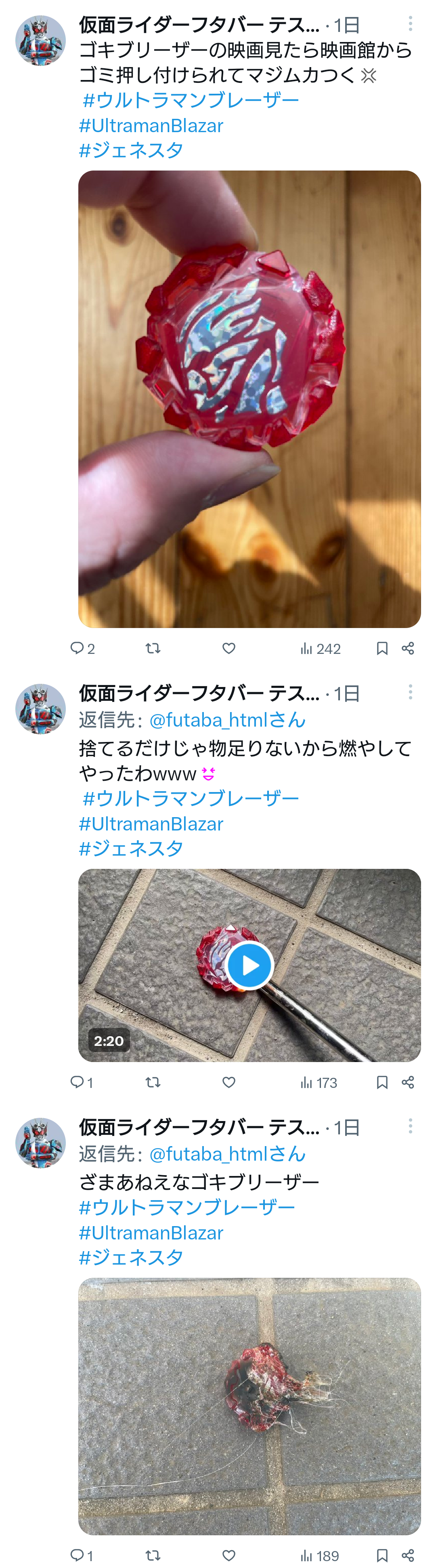Tap the #UltramanBlazar hashtag in the first post
436x1568 pixels.
[151, 126]
